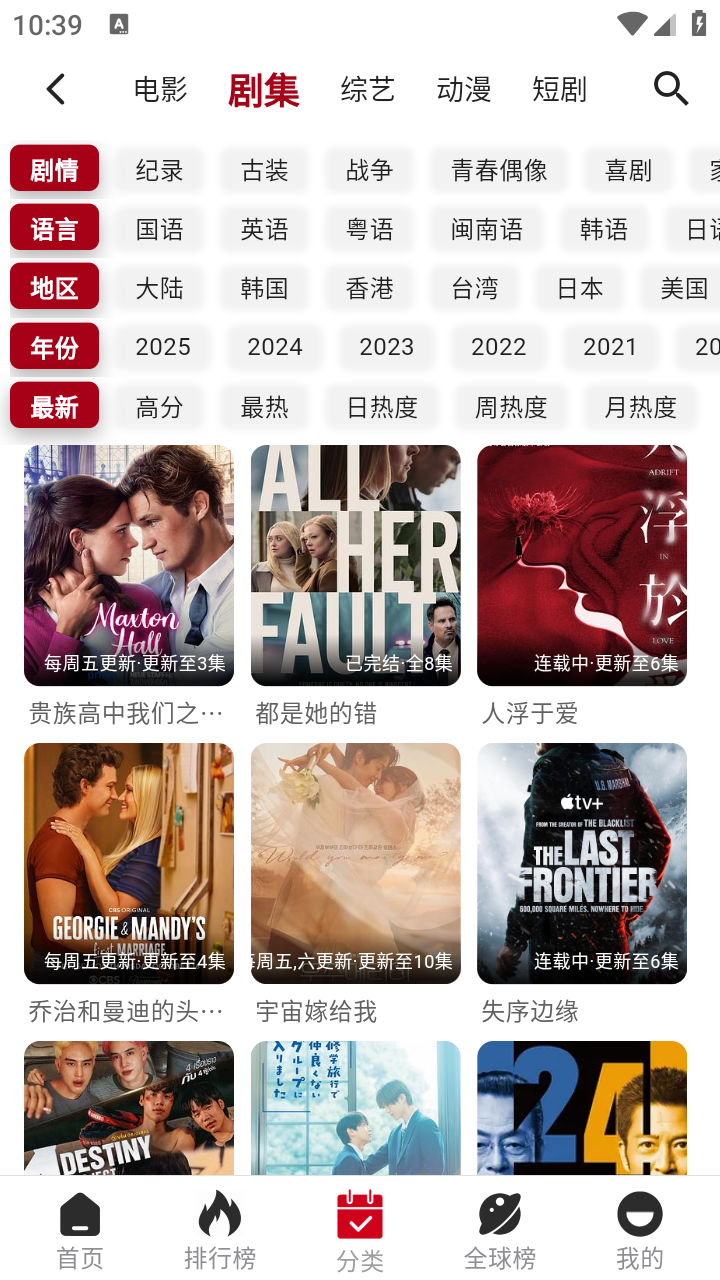This screenshot has height=1280, width=720.
Task: Toggle the 高分 high score sorting filter
Action: coord(158,406)
